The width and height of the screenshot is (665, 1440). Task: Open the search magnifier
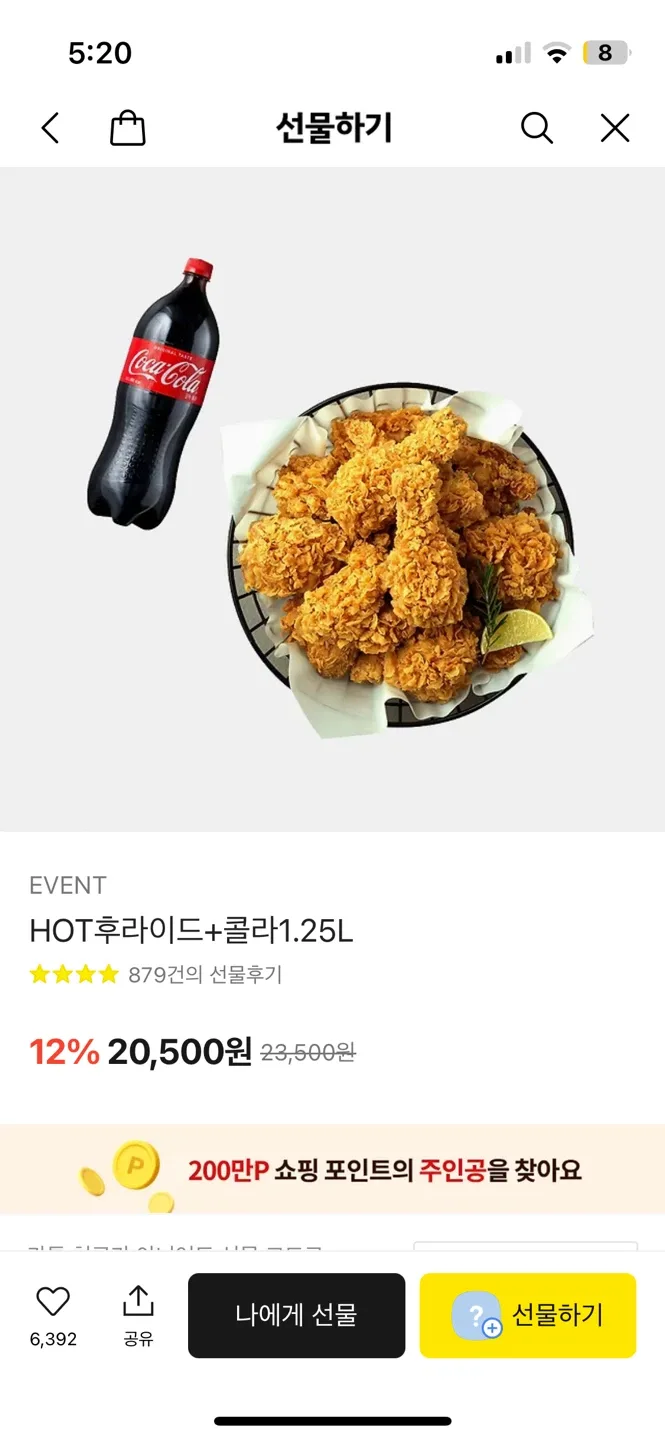(x=537, y=128)
